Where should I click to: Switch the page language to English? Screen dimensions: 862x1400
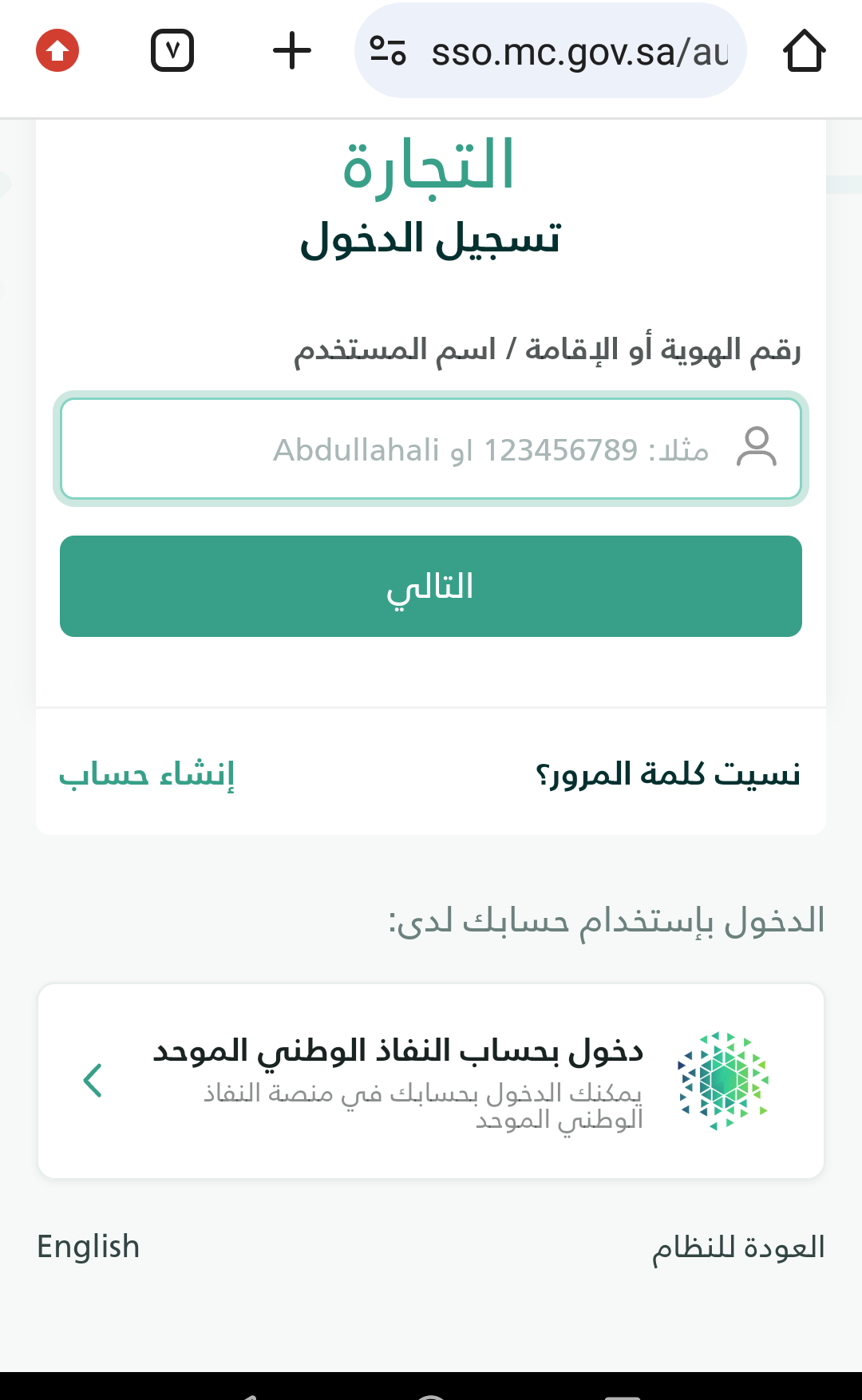coord(88,1247)
